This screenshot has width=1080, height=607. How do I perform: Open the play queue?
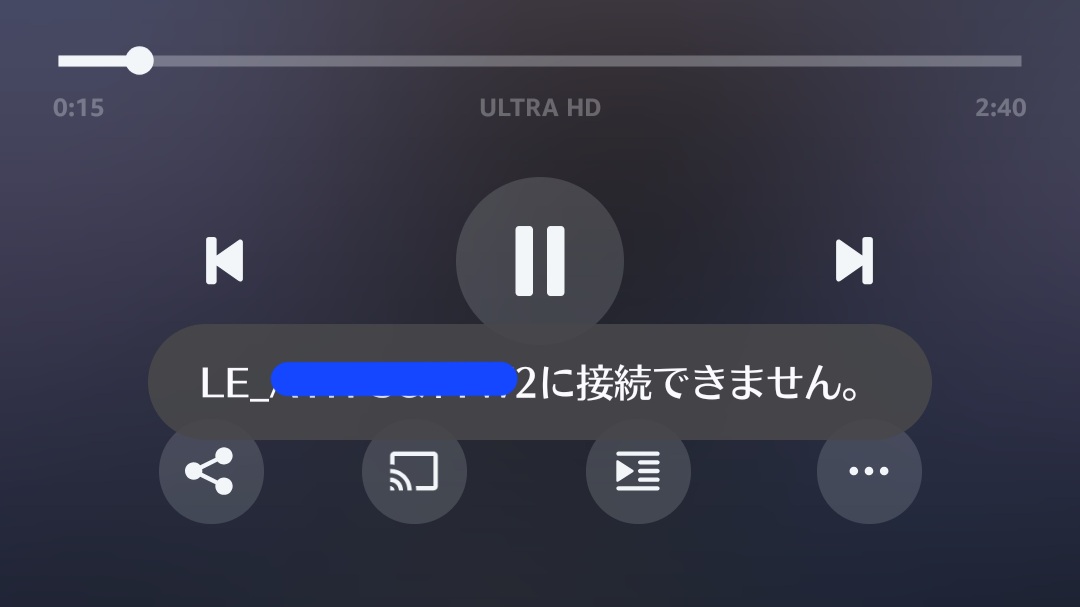tap(638, 472)
